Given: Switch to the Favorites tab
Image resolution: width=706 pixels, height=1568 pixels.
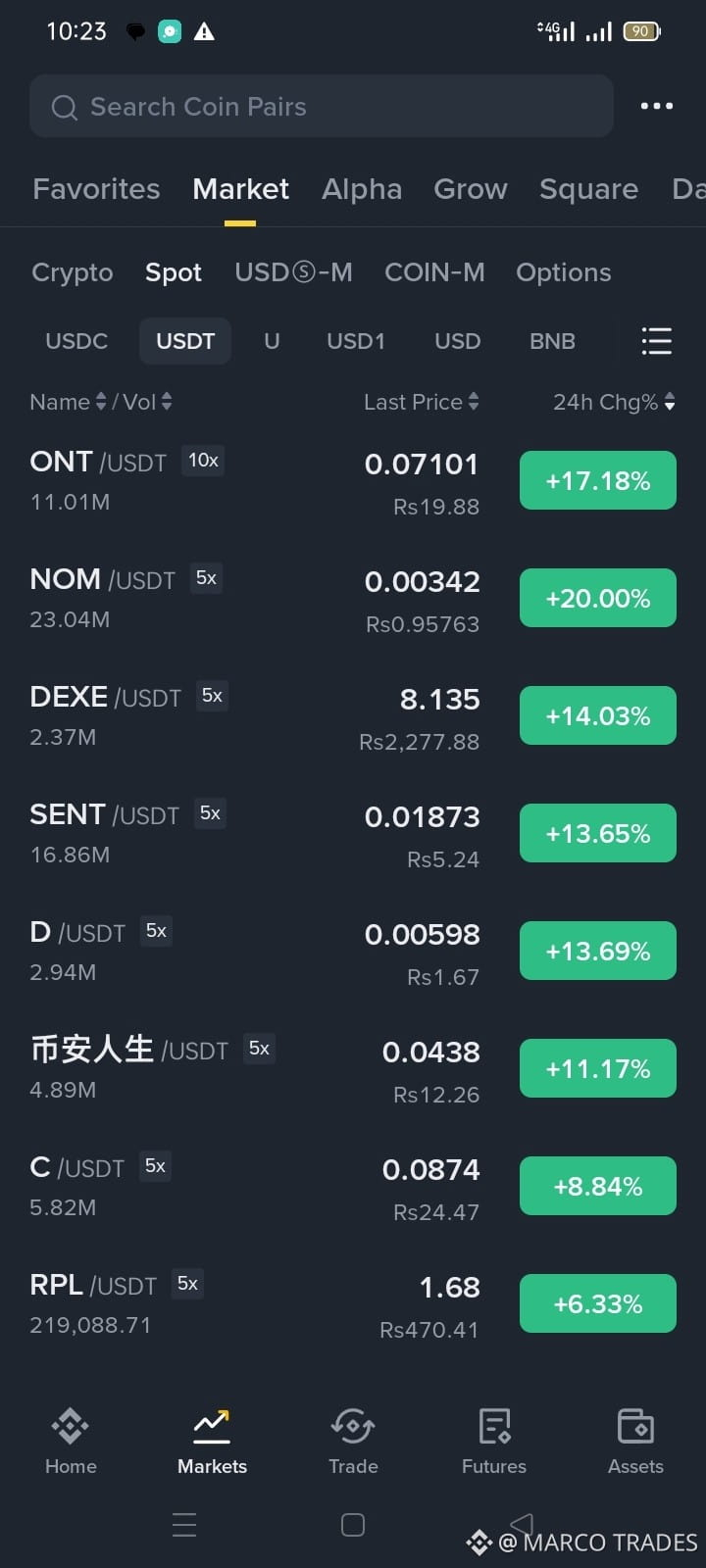Looking at the screenshot, I should [96, 189].
